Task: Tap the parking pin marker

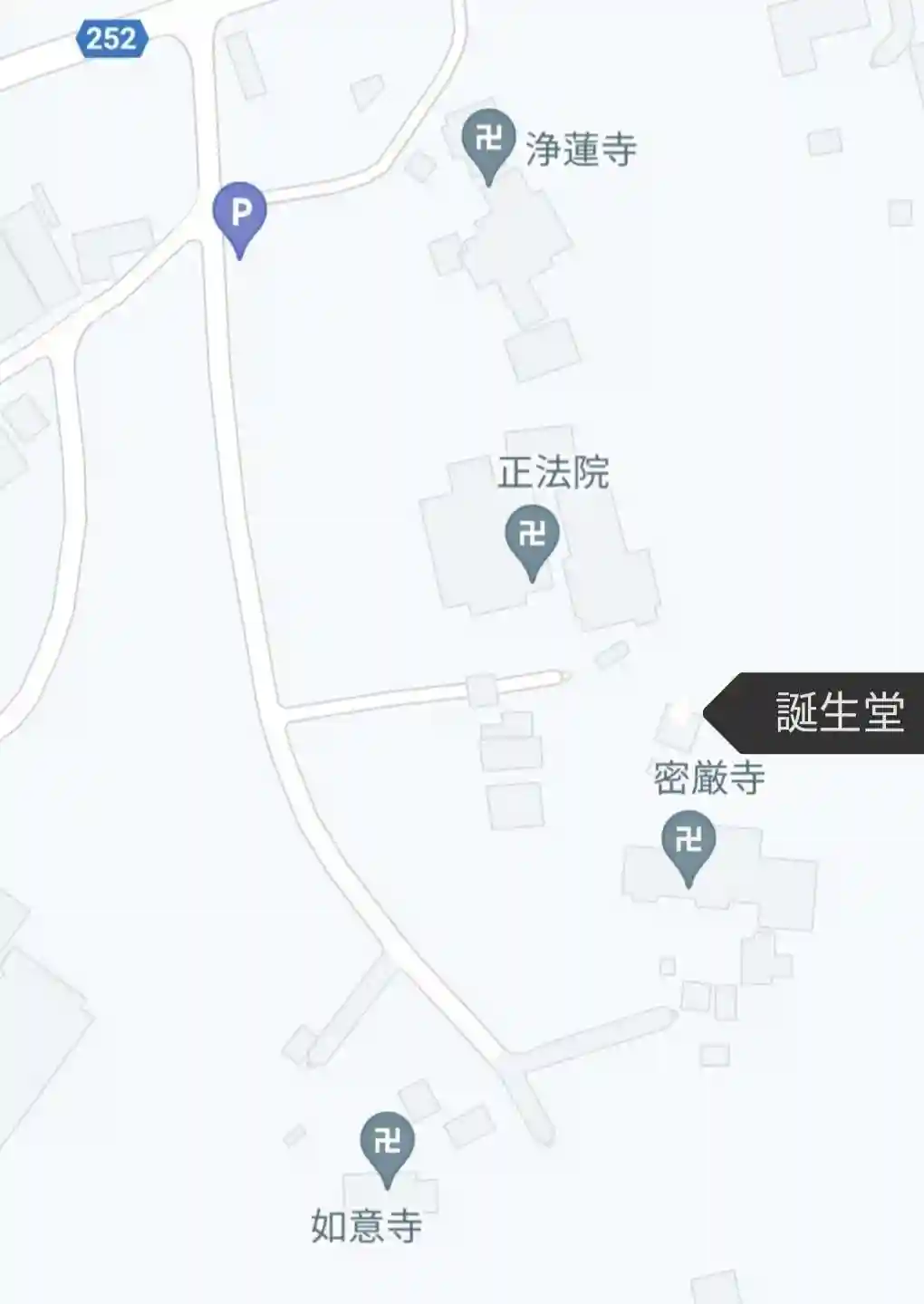Action: [239, 214]
